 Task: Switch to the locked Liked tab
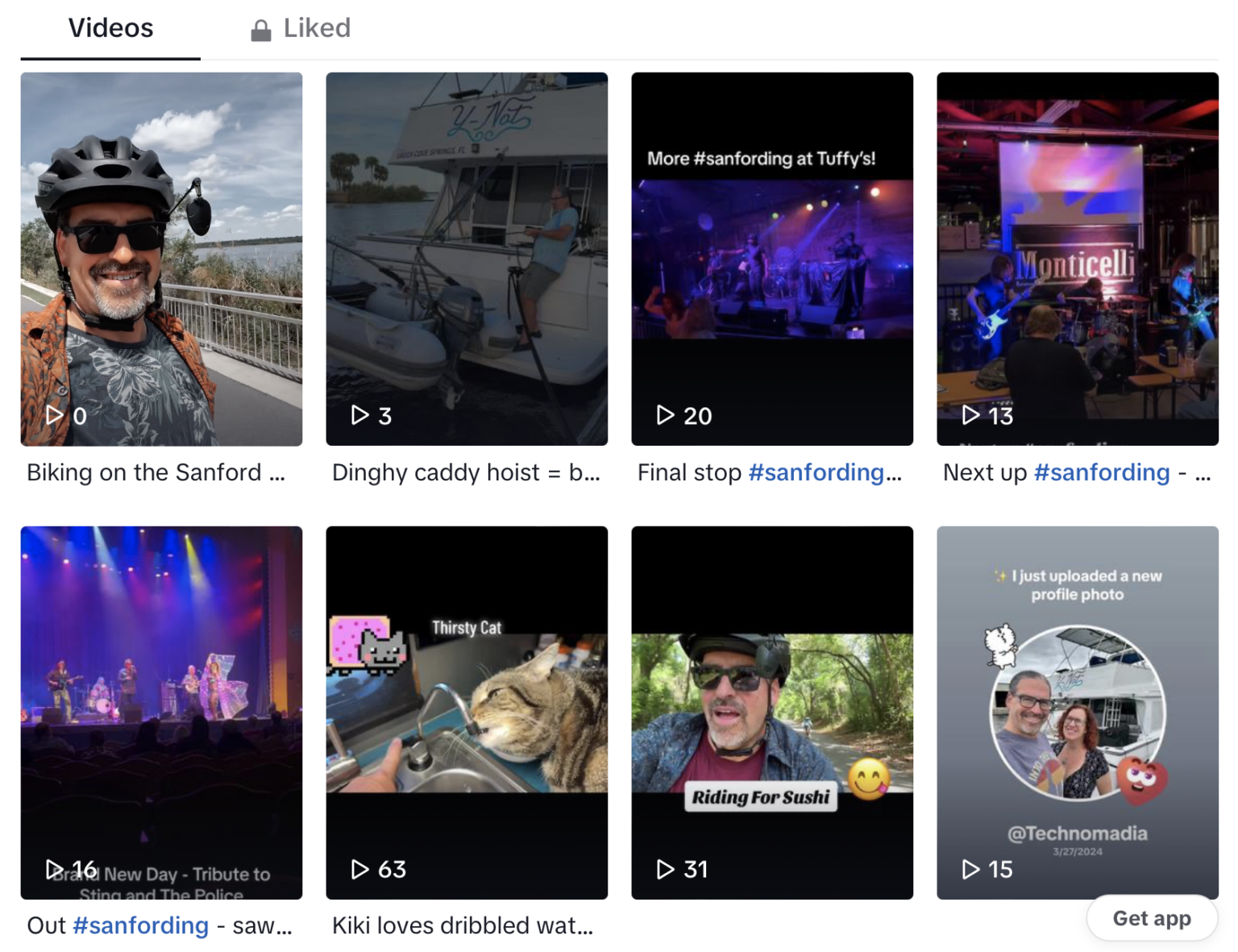click(x=301, y=29)
